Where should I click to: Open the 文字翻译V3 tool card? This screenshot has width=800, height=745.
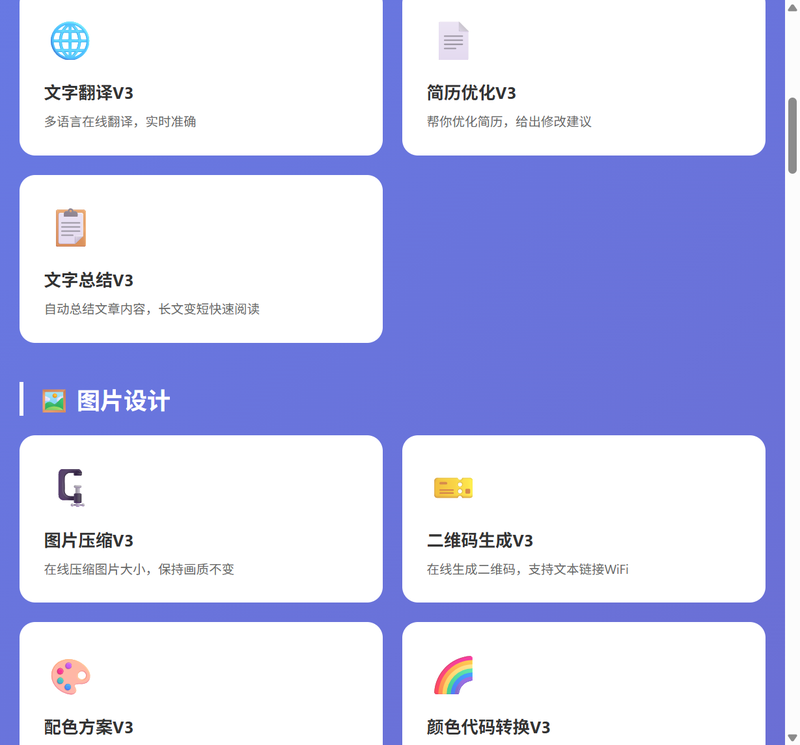click(201, 77)
